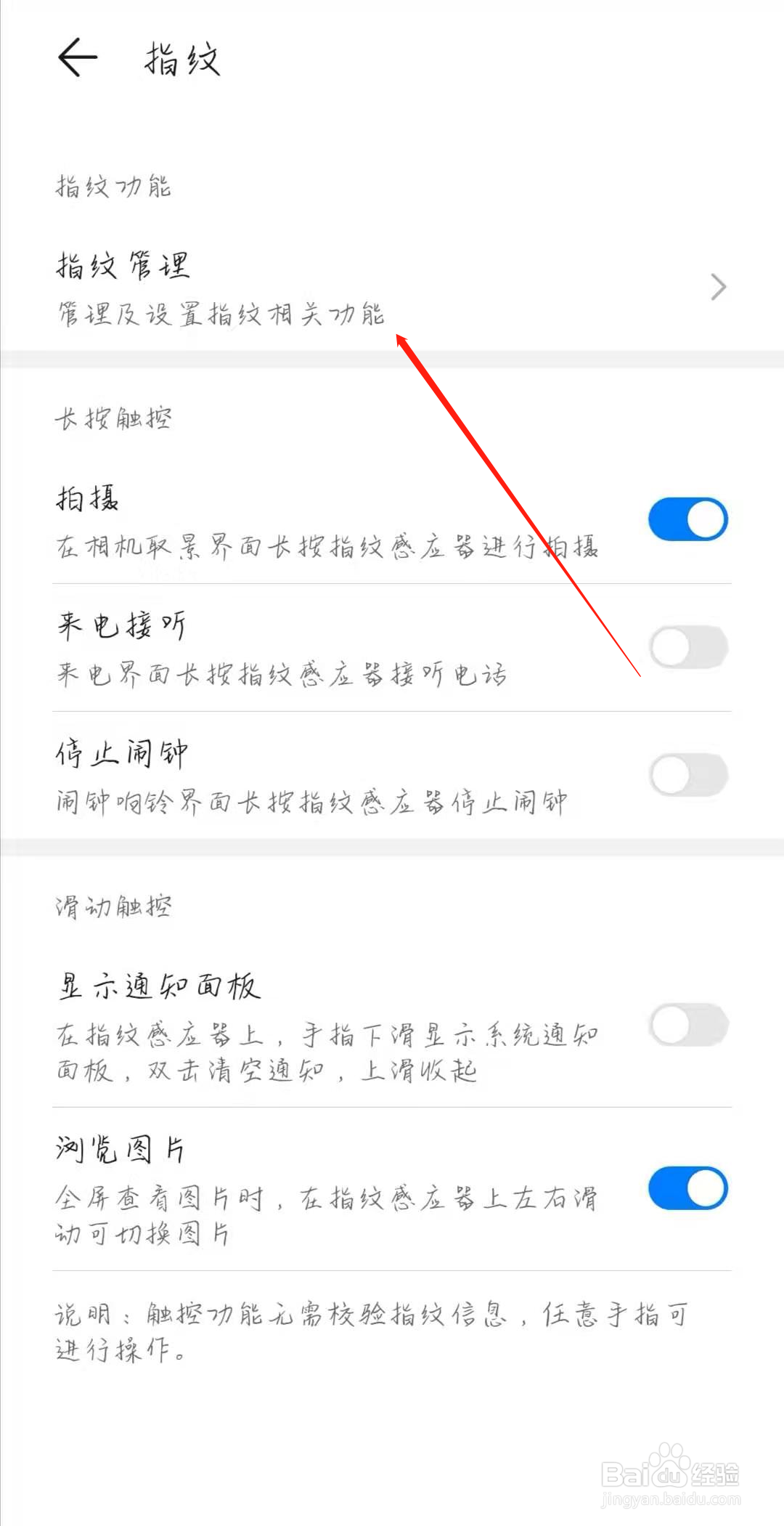Screen dimensions: 784x1526
Task: Tap the 管理及设置指纹相关功能 subtitle text
Action: (x=221, y=316)
